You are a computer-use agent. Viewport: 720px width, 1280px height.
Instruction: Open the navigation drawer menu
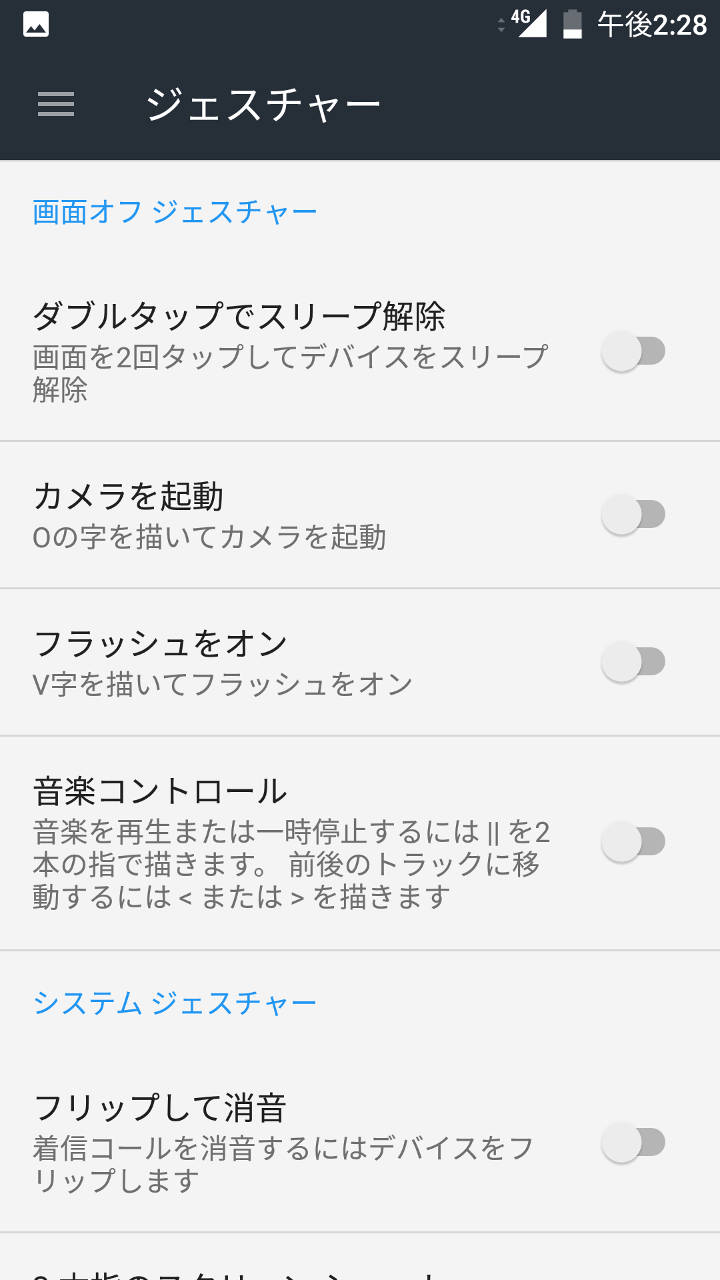pyautogui.click(x=56, y=104)
